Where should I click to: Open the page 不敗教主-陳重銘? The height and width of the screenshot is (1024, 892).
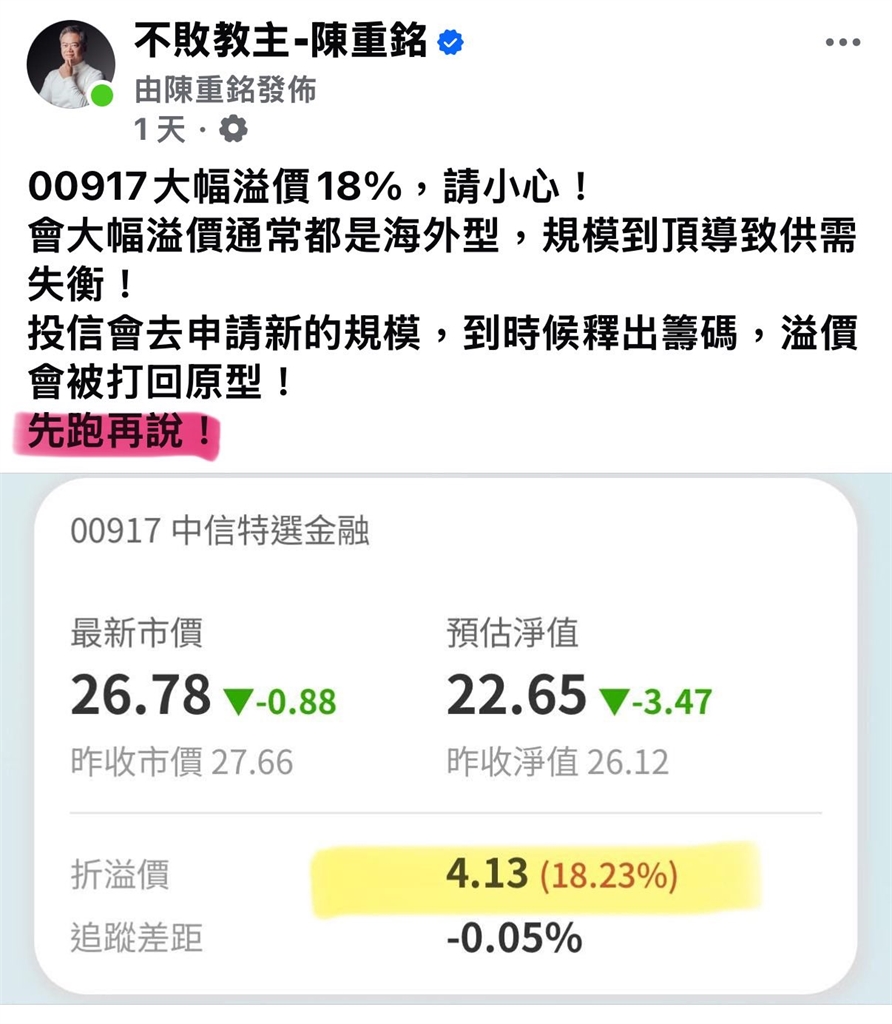point(278,40)
